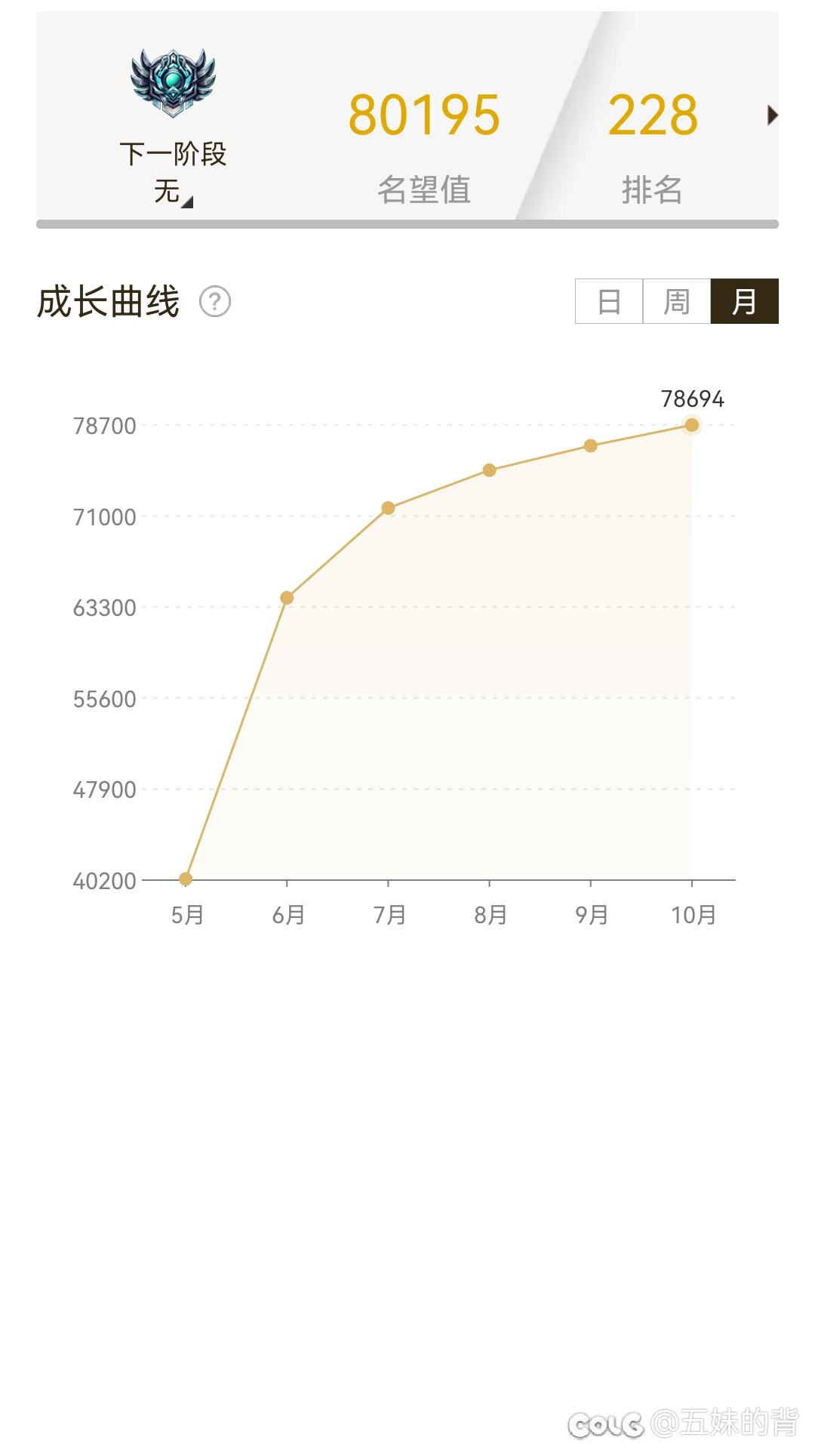This screenshot has width=815, height=1456.
Task: Select the 10月 data point on chart
Action: 691,426
